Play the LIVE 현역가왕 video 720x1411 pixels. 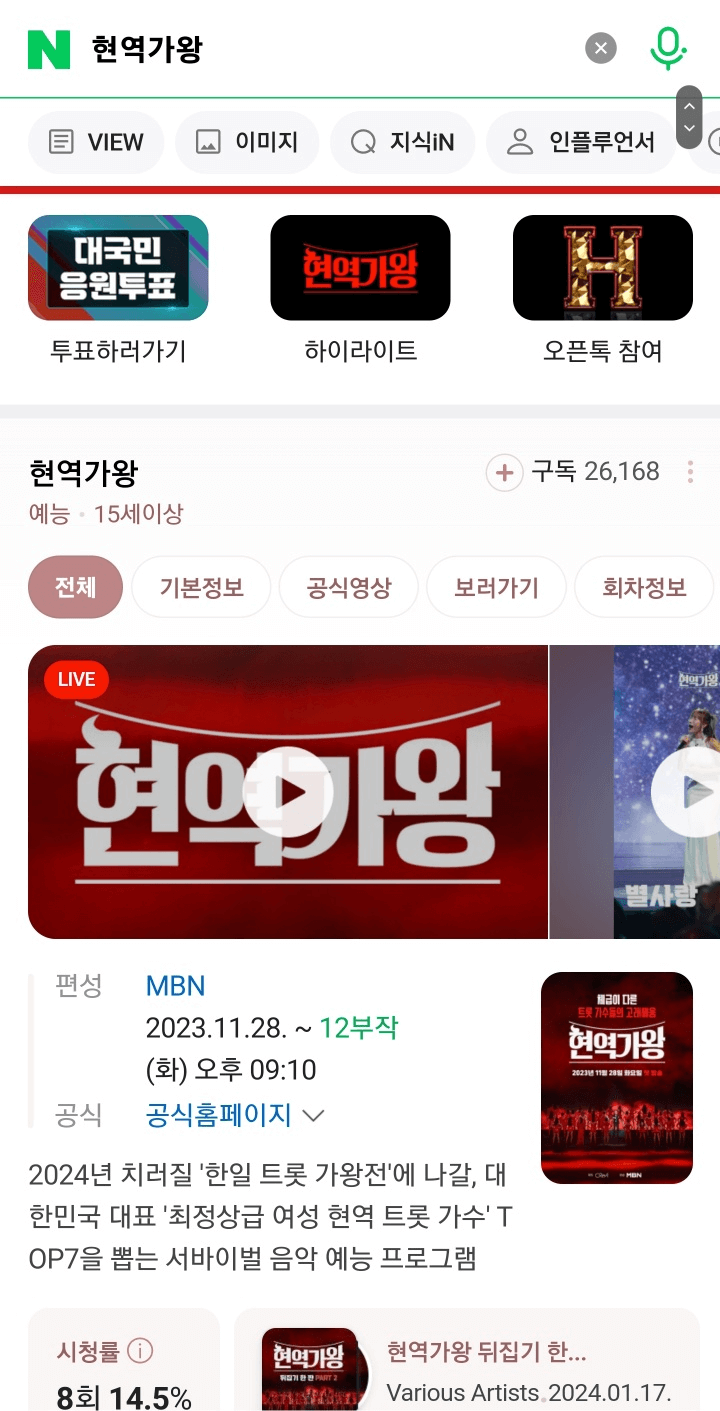tap(290, 791)
